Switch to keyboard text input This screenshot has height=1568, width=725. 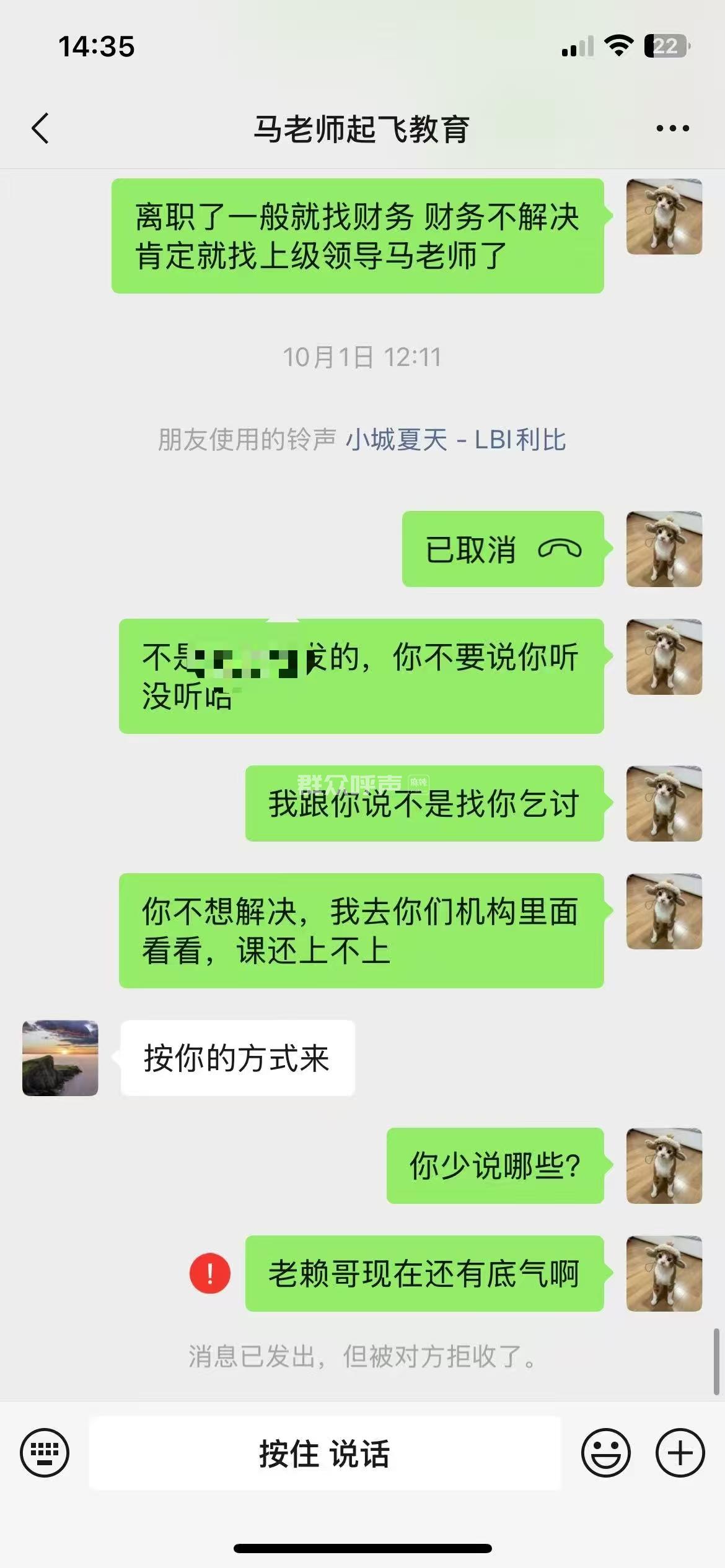pos(45,1453)
